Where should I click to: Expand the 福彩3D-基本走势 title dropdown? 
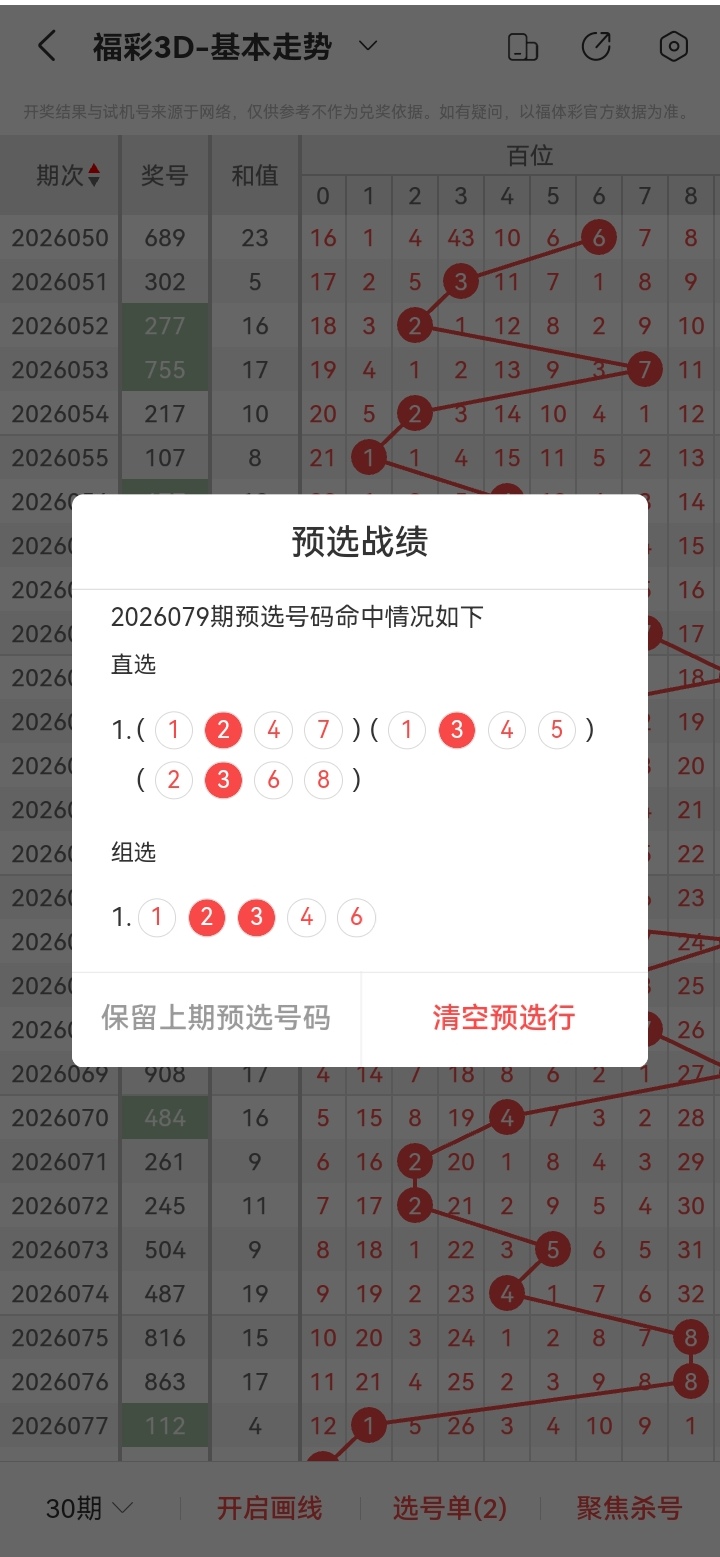[x=368, y=46]
